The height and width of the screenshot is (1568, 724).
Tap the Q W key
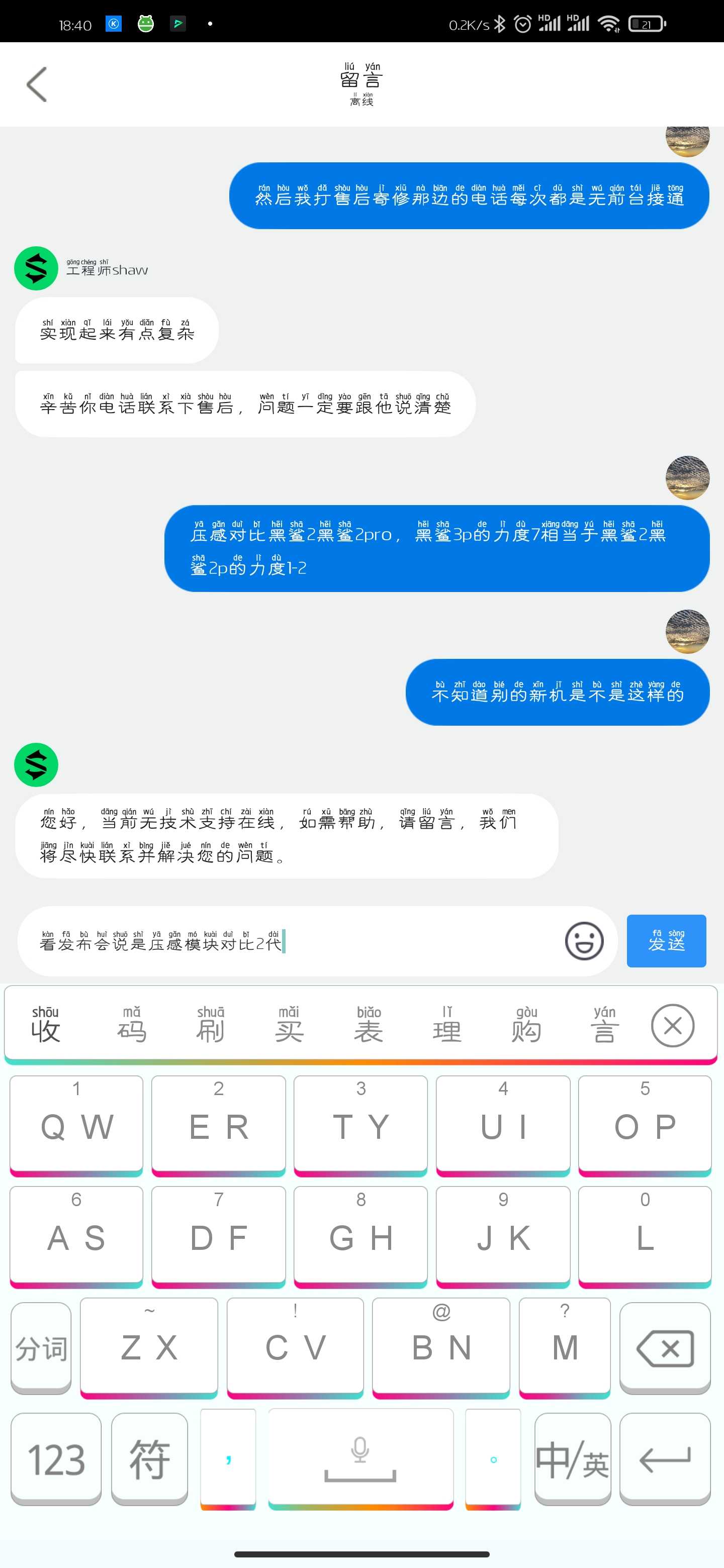[77, 1125]
